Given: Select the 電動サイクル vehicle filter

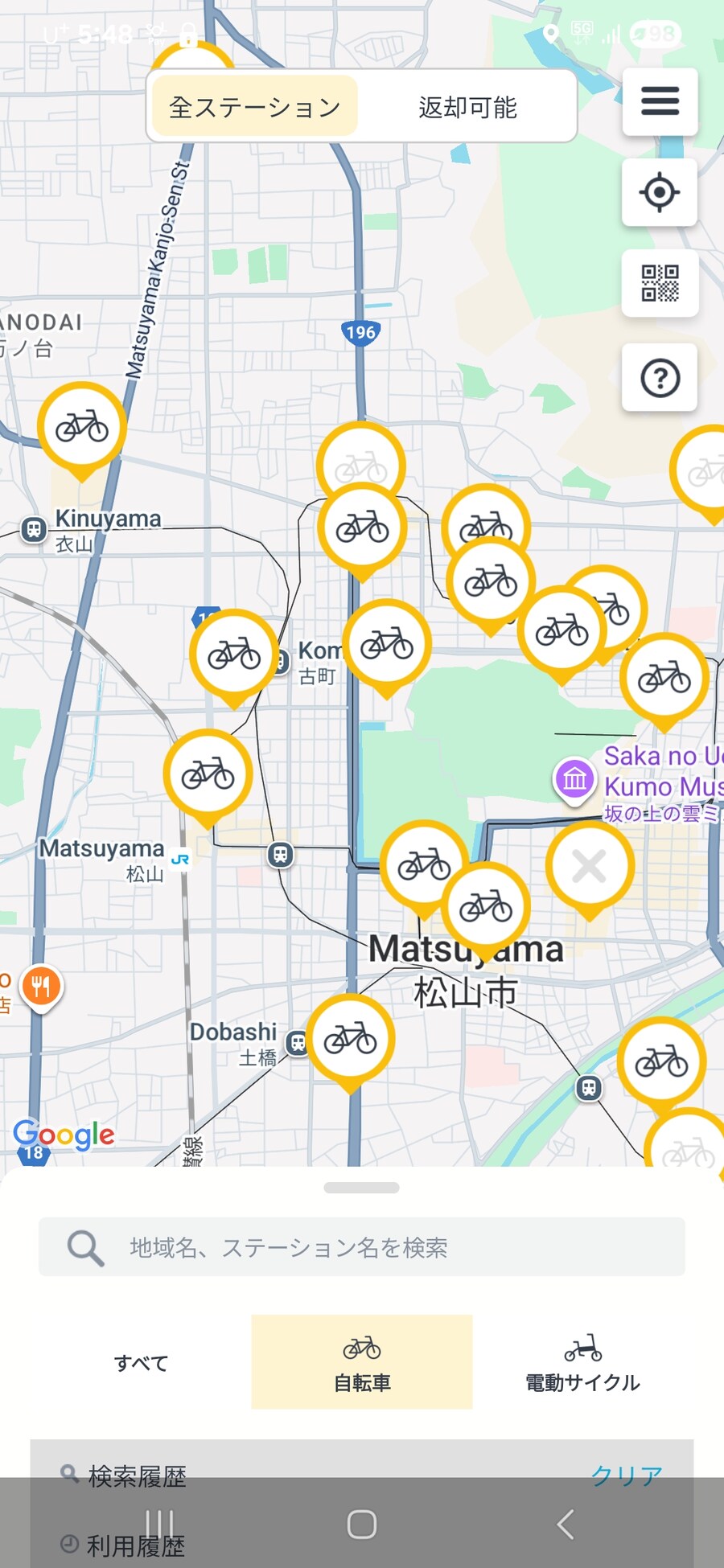Looking at the screenshot, I should pos(582,1362).
